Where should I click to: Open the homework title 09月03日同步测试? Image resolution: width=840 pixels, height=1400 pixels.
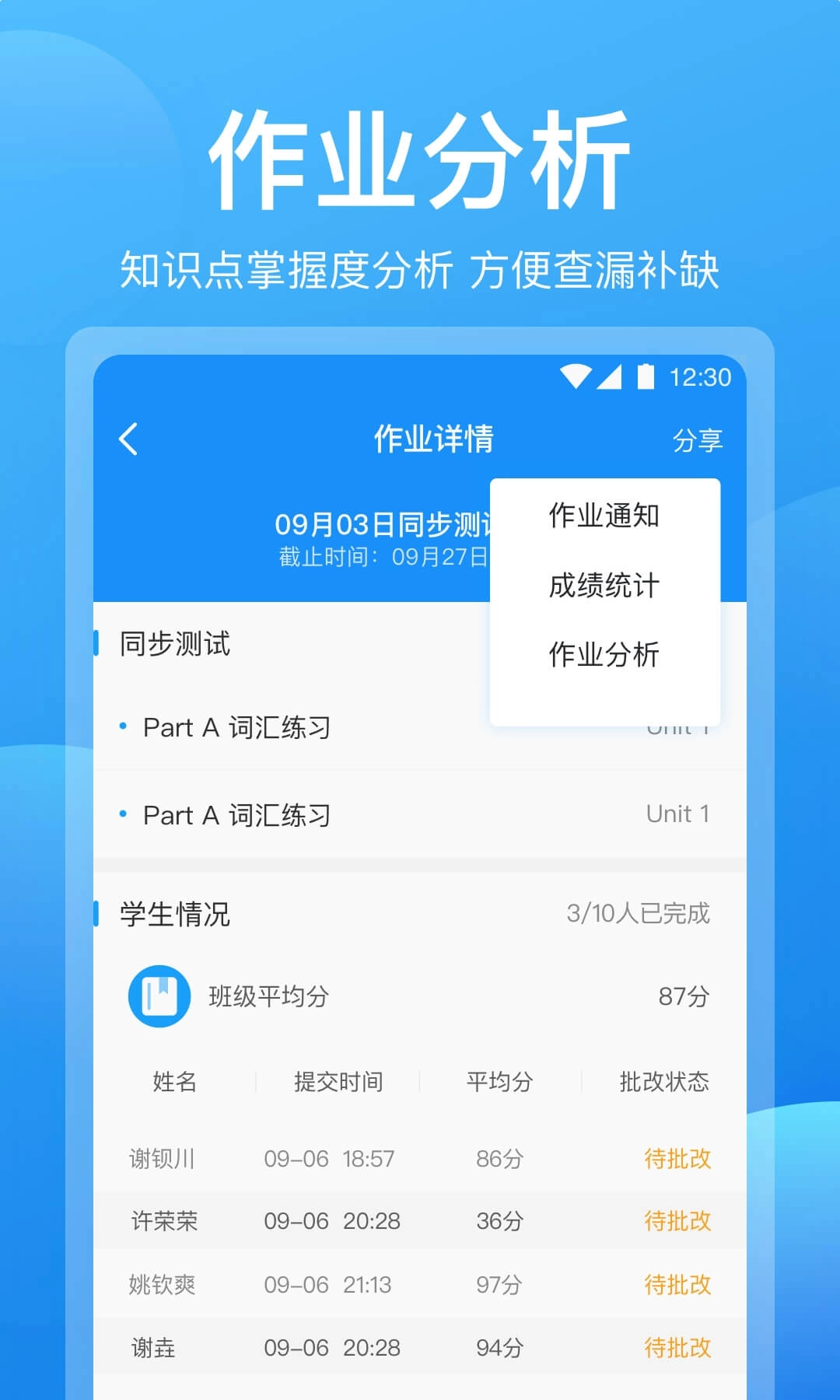pos(381,524)
